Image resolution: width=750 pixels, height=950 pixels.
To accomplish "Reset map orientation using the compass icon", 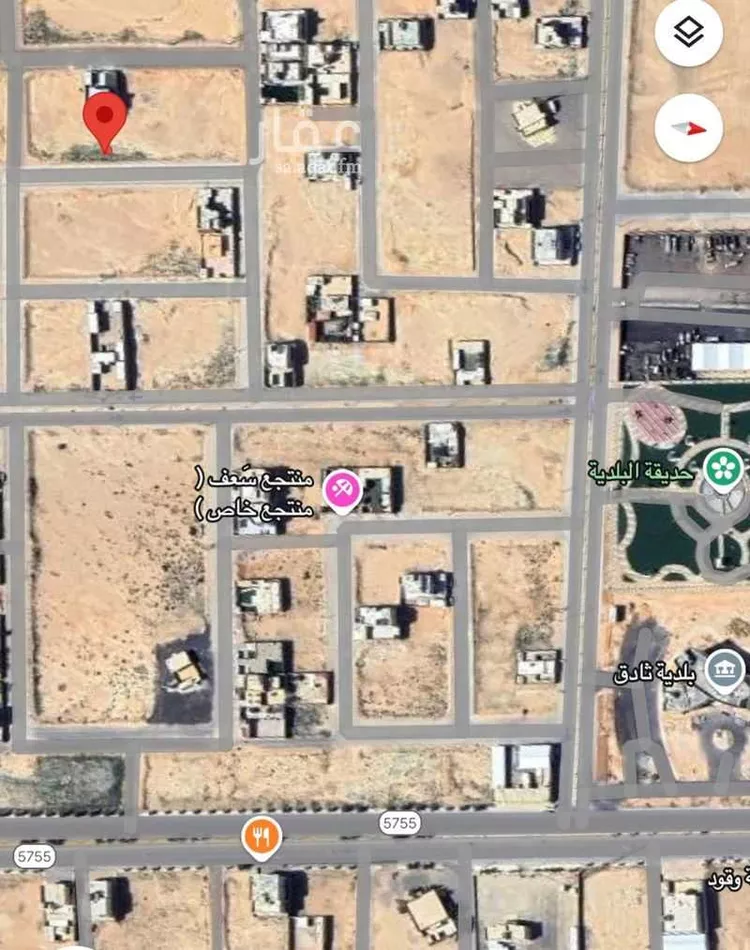I will [688, 128].
